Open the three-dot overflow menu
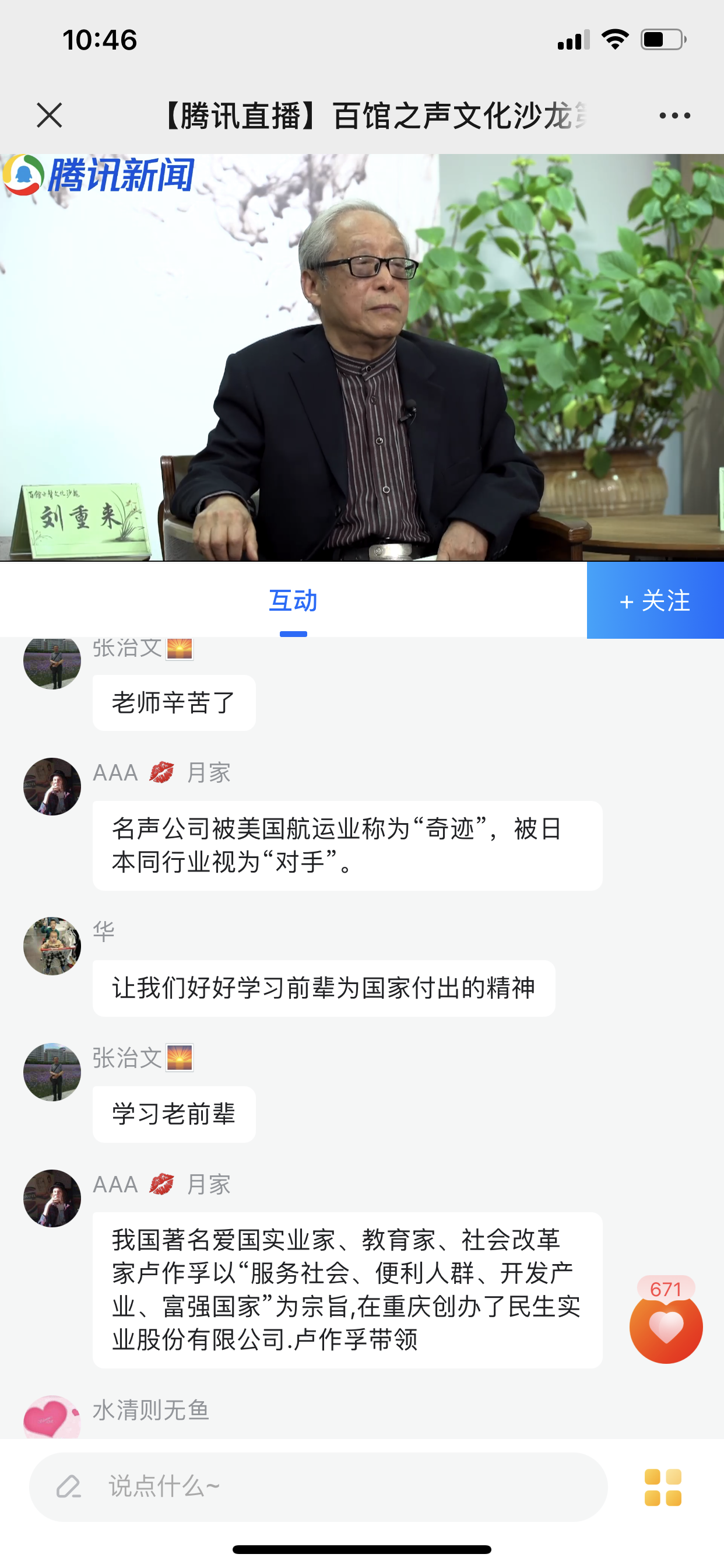 674,115
